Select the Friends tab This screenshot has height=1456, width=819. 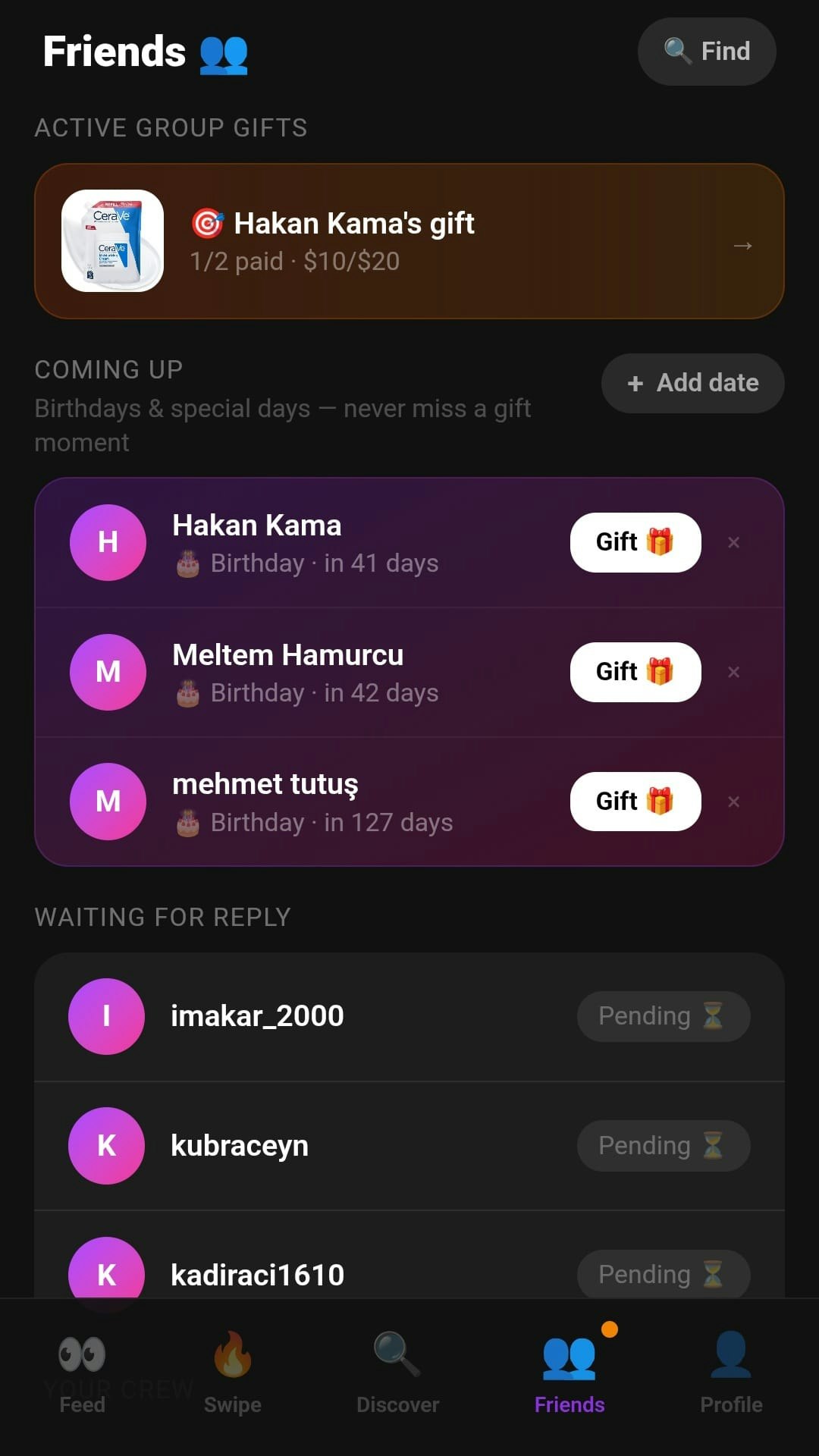[570, 1373]
